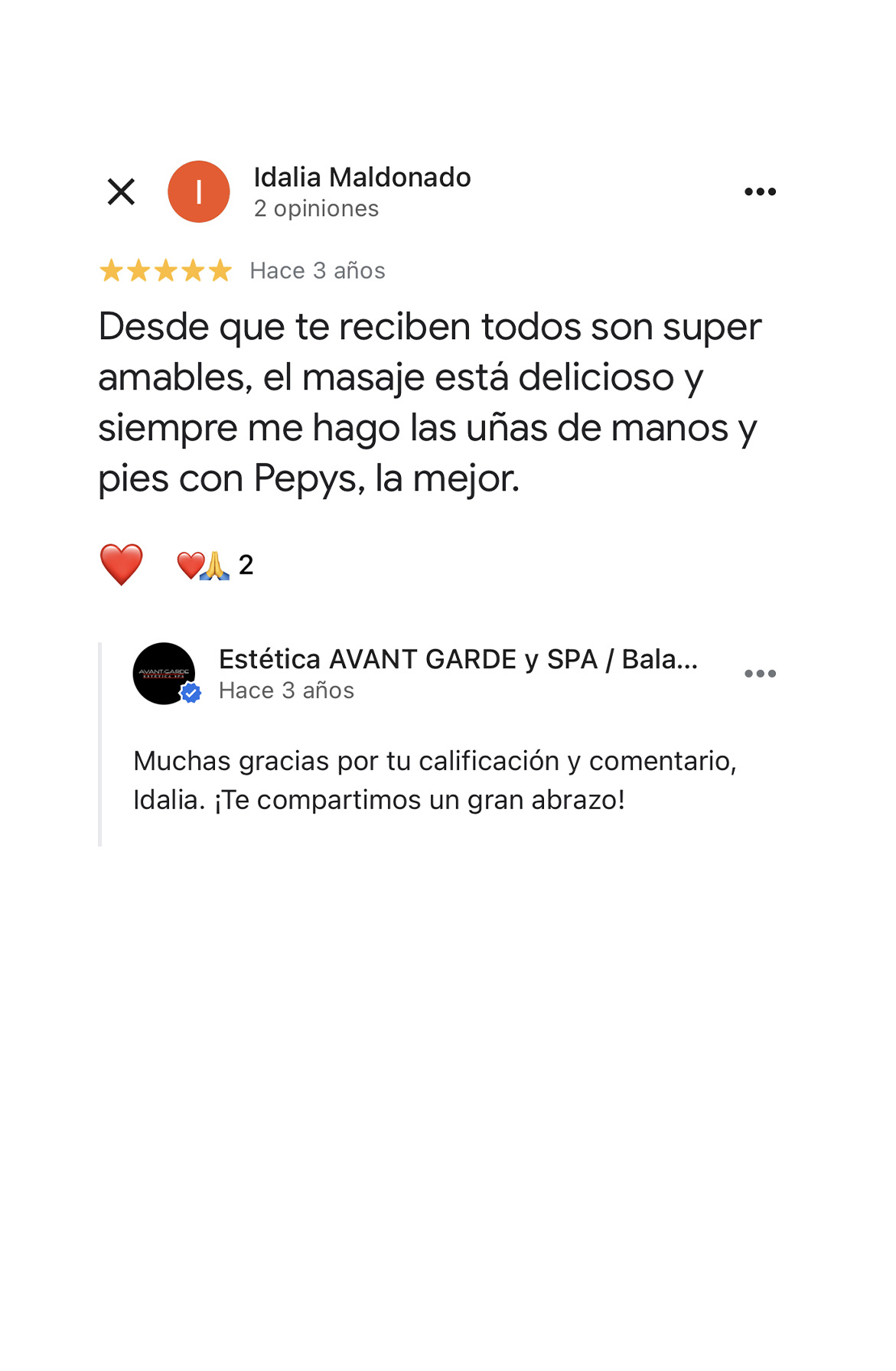This screenshot has height=1371, width=896.
Task: Open more options for Idalia's review
Action: [760, 191]
